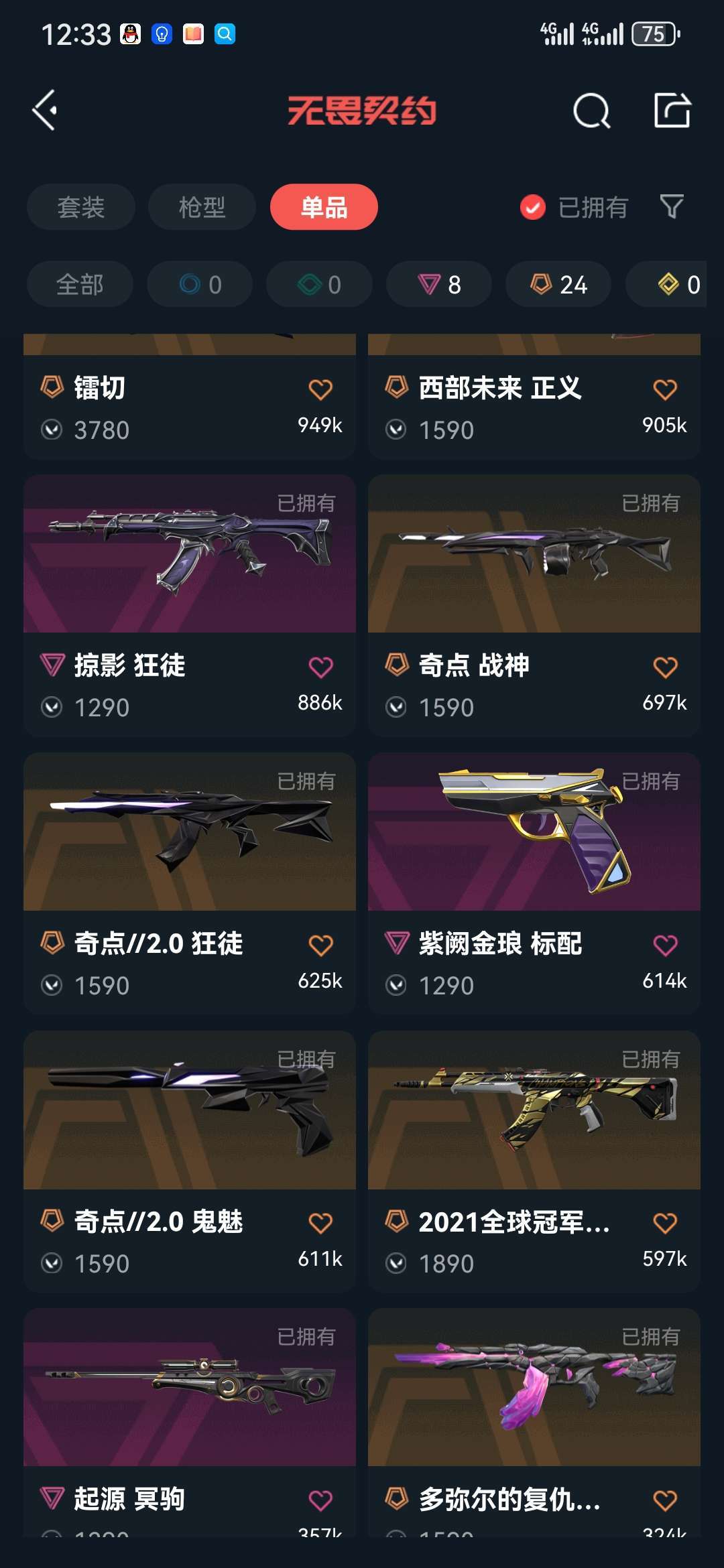Select the 单品 tab
The height and width of the screenshot is (1568, 724).
tap(324, 207)
